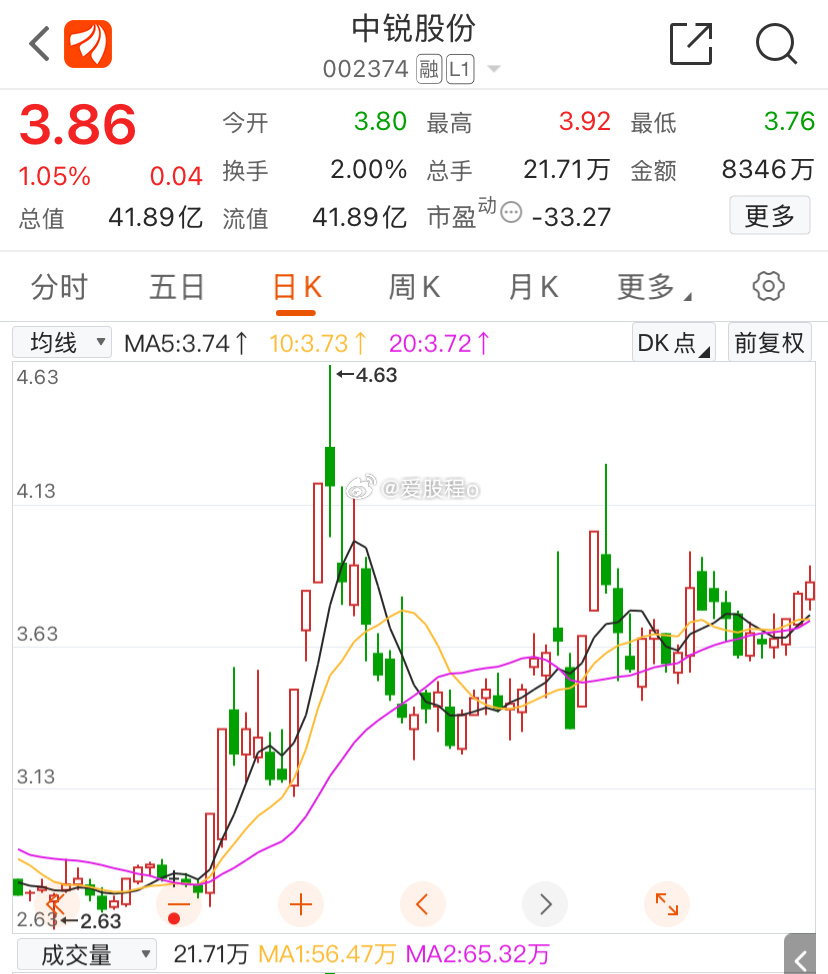Tap the Eastmoney logo icon top left
This screenshot has width=828, height=974.
[x=88, y=44]
